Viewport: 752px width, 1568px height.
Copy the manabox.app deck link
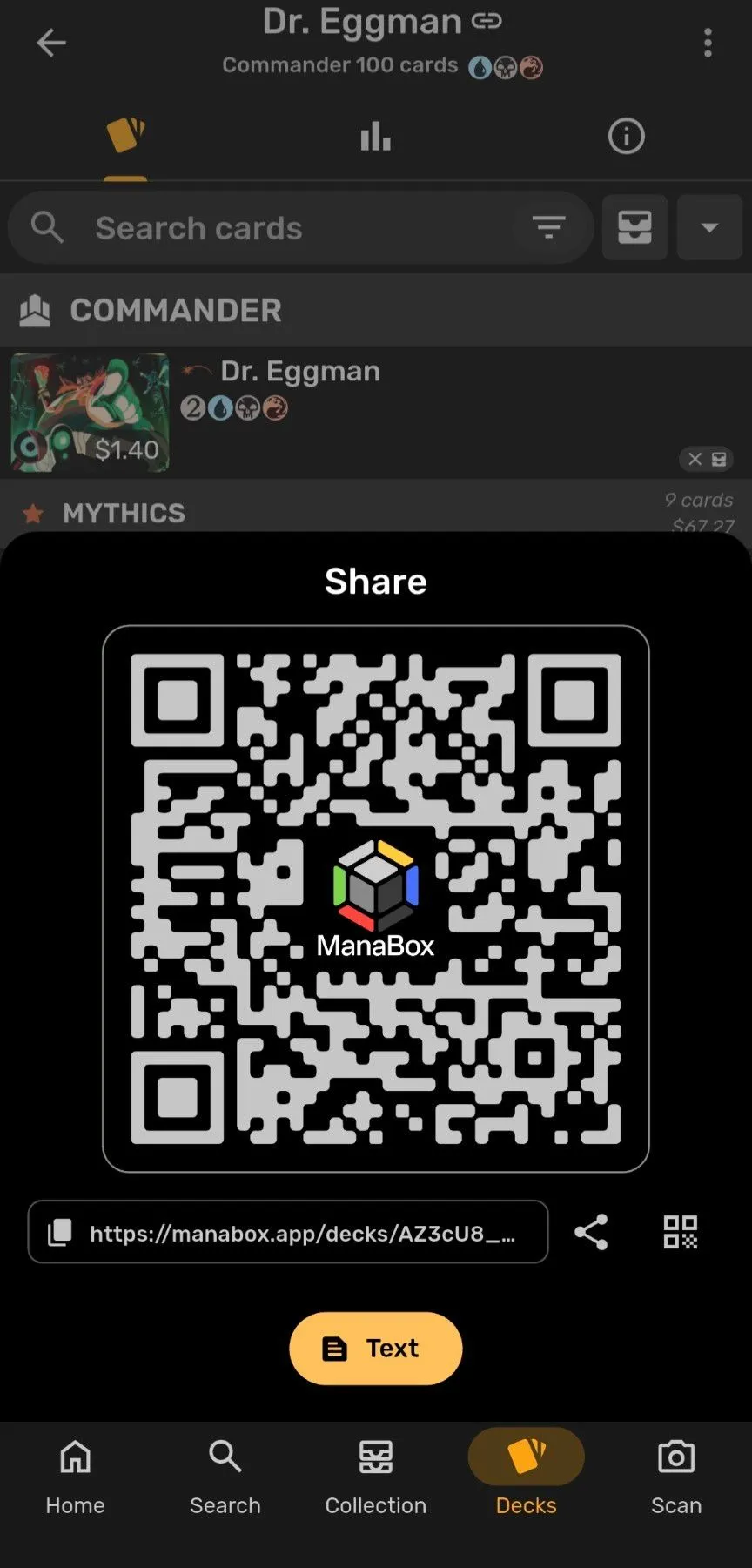pos(288,1232)
